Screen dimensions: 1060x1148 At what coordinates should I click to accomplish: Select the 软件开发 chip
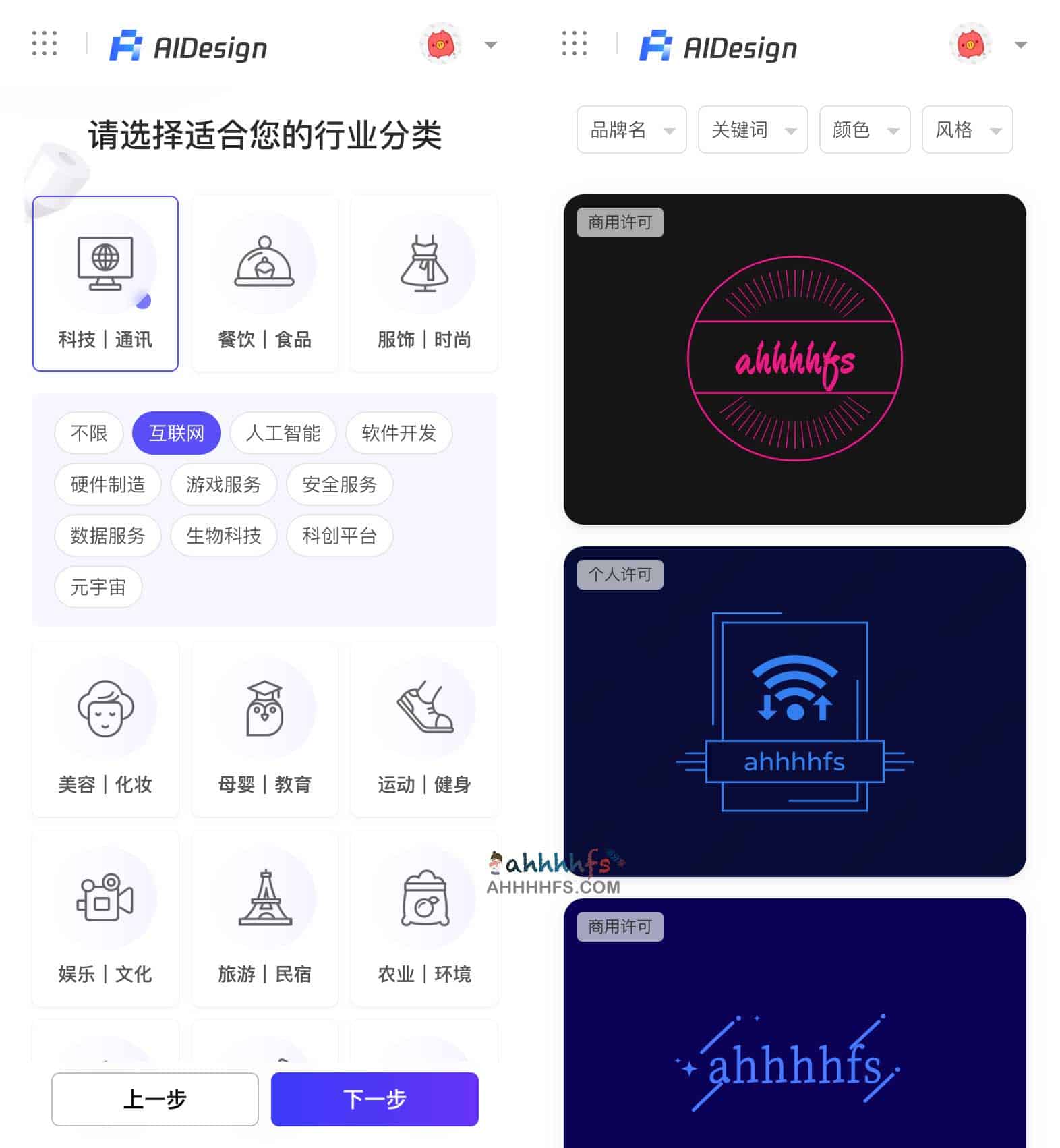click(x=399, y=433)
